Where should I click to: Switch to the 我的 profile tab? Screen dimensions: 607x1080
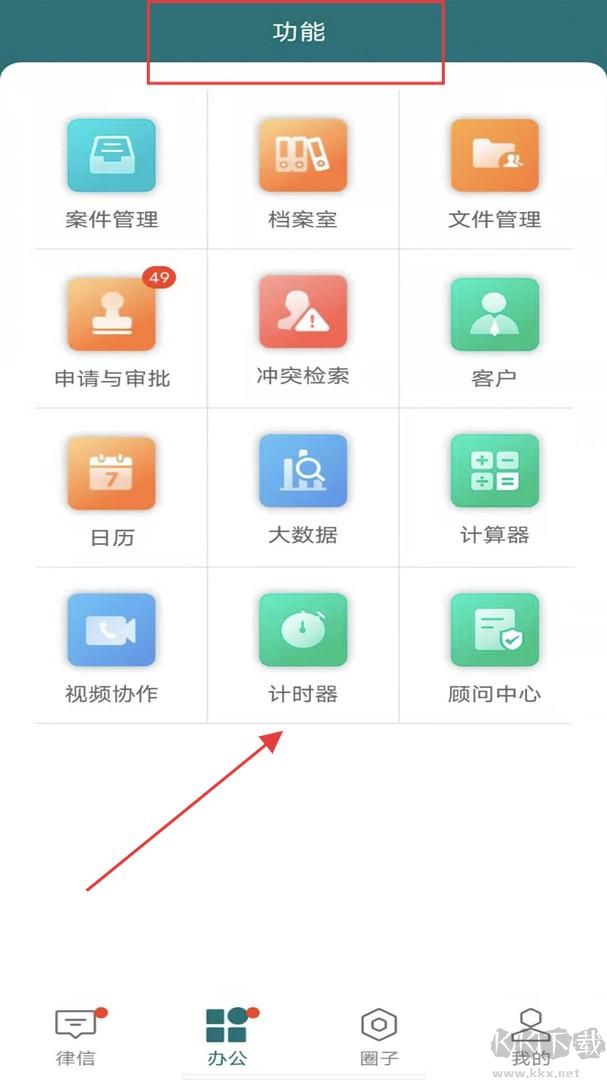[x=530, y=1036]
